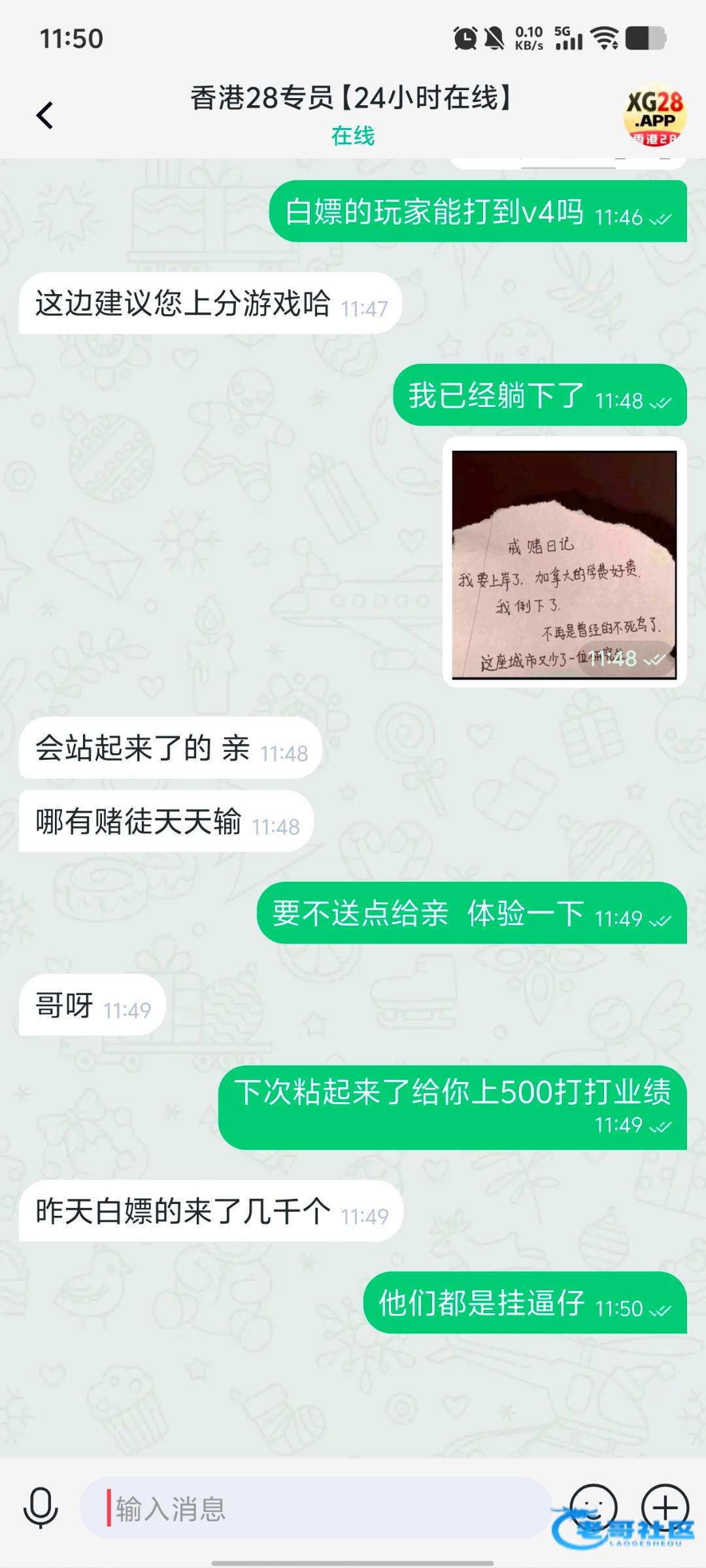Open the emoji picker

593,1507
